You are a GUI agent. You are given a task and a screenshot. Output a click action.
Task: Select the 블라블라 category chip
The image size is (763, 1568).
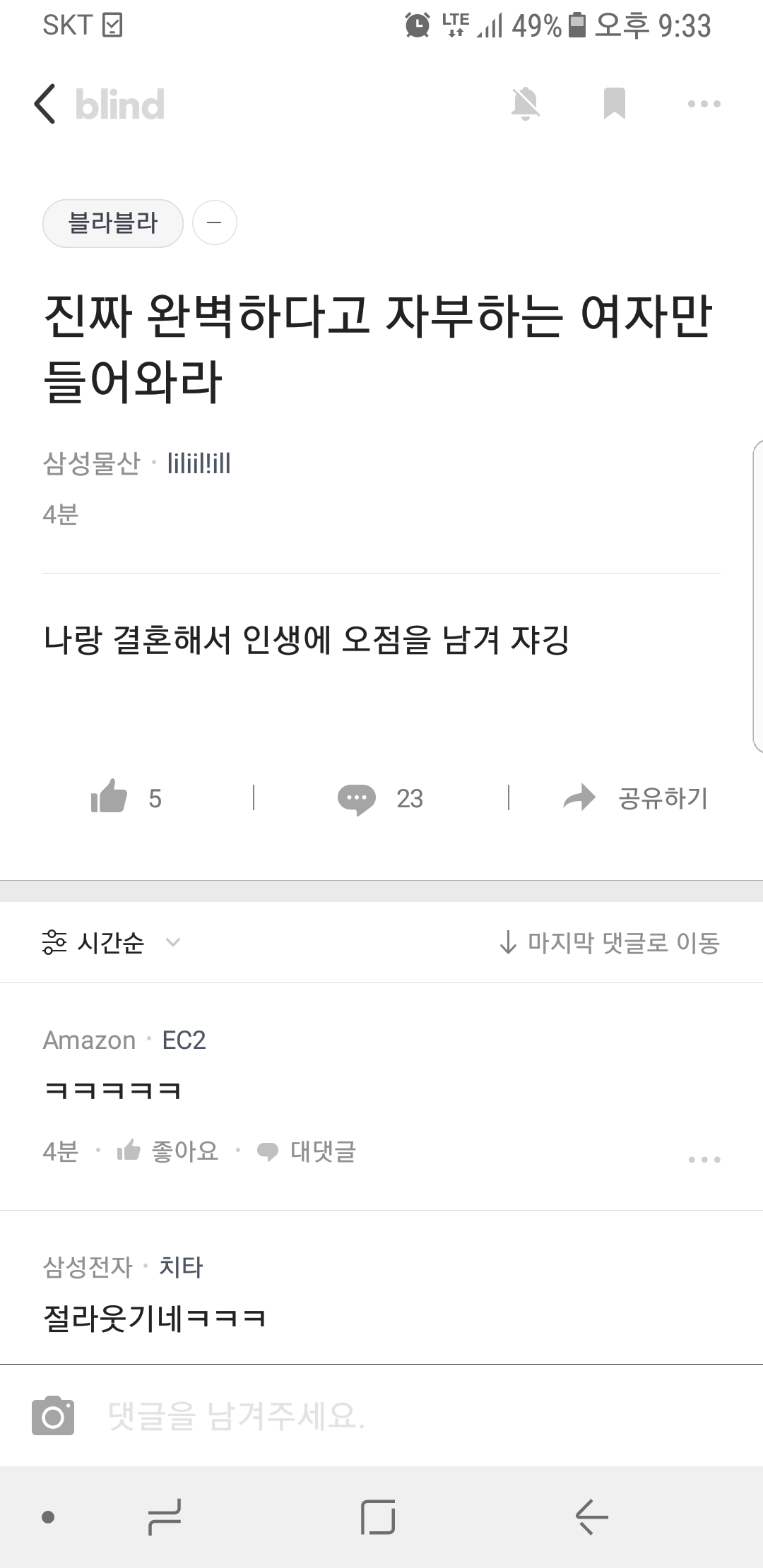[112, 222]
